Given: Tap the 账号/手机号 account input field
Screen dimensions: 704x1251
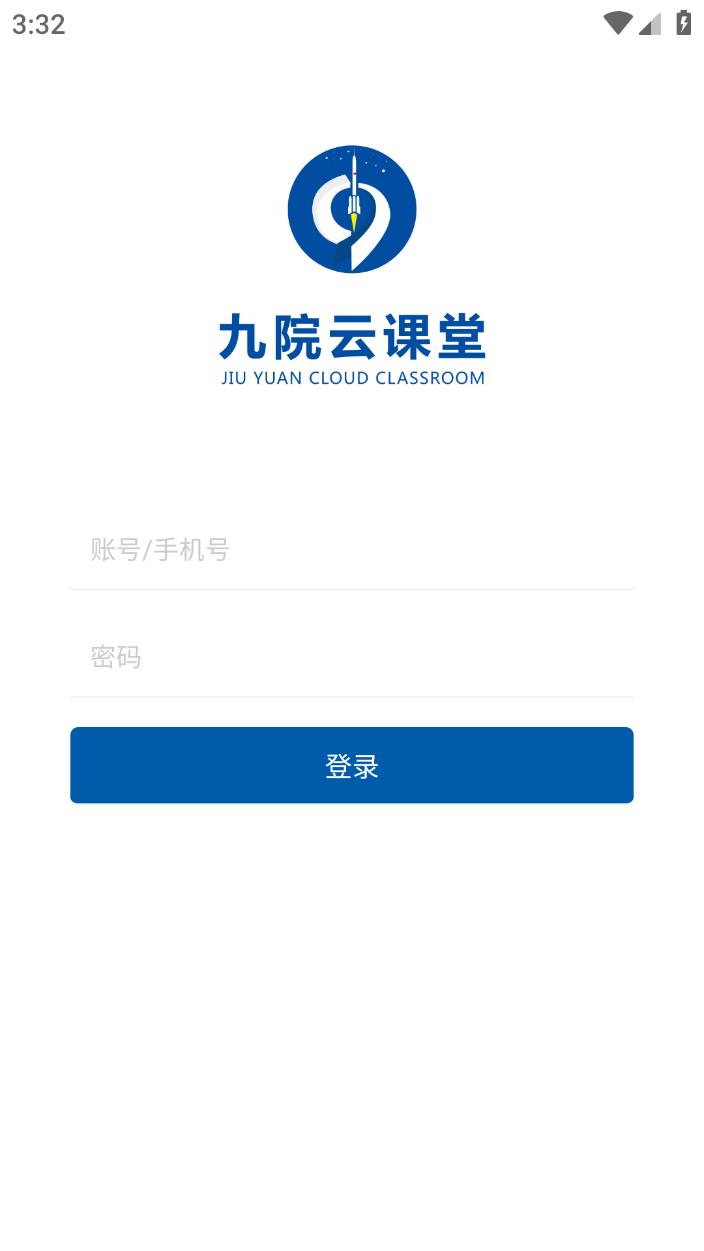Looking at the screenshot, I should click(351, 550).
